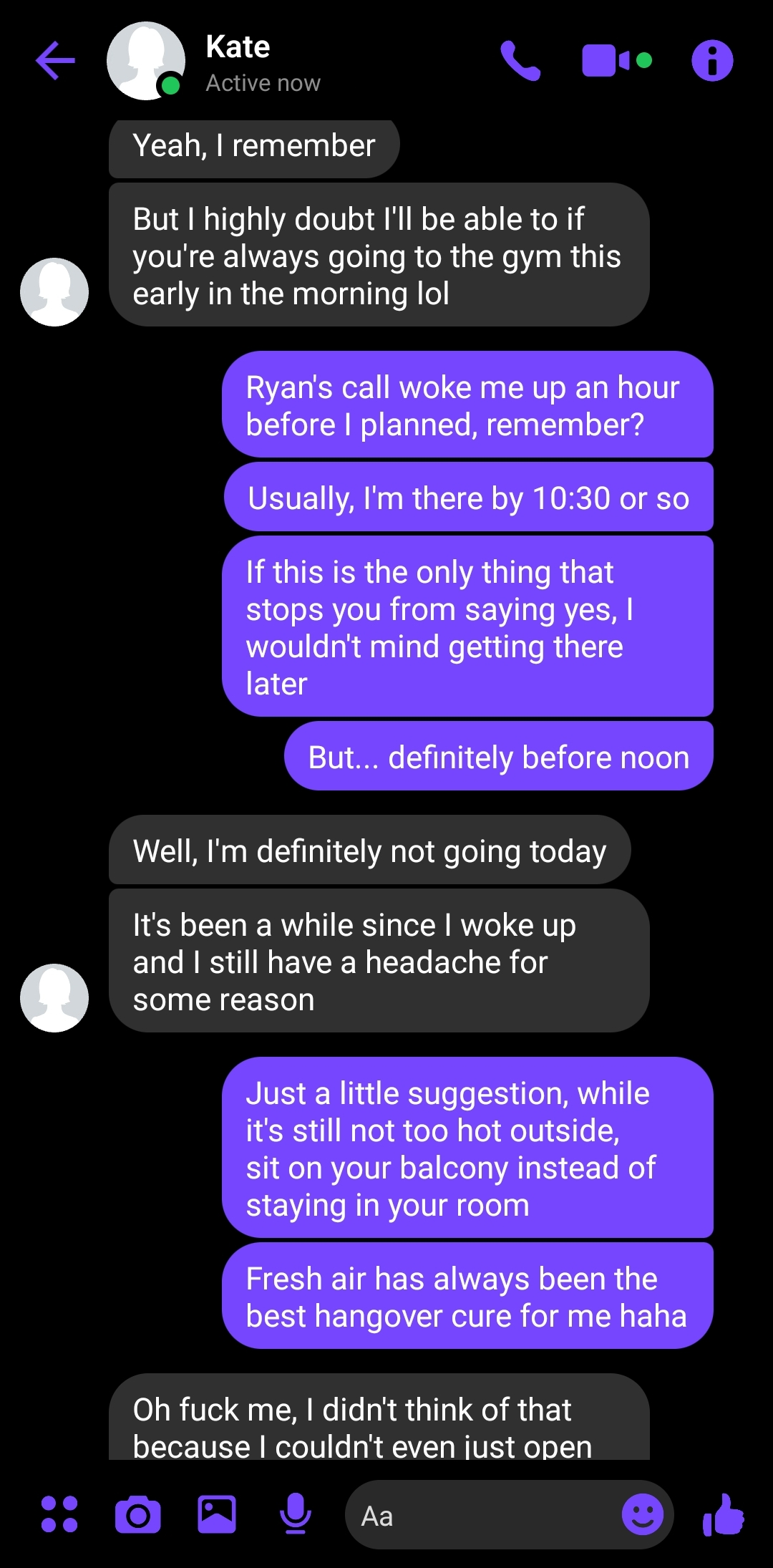Open the camera to take a photo
773x1568 pixels.
coord(138,1514)
